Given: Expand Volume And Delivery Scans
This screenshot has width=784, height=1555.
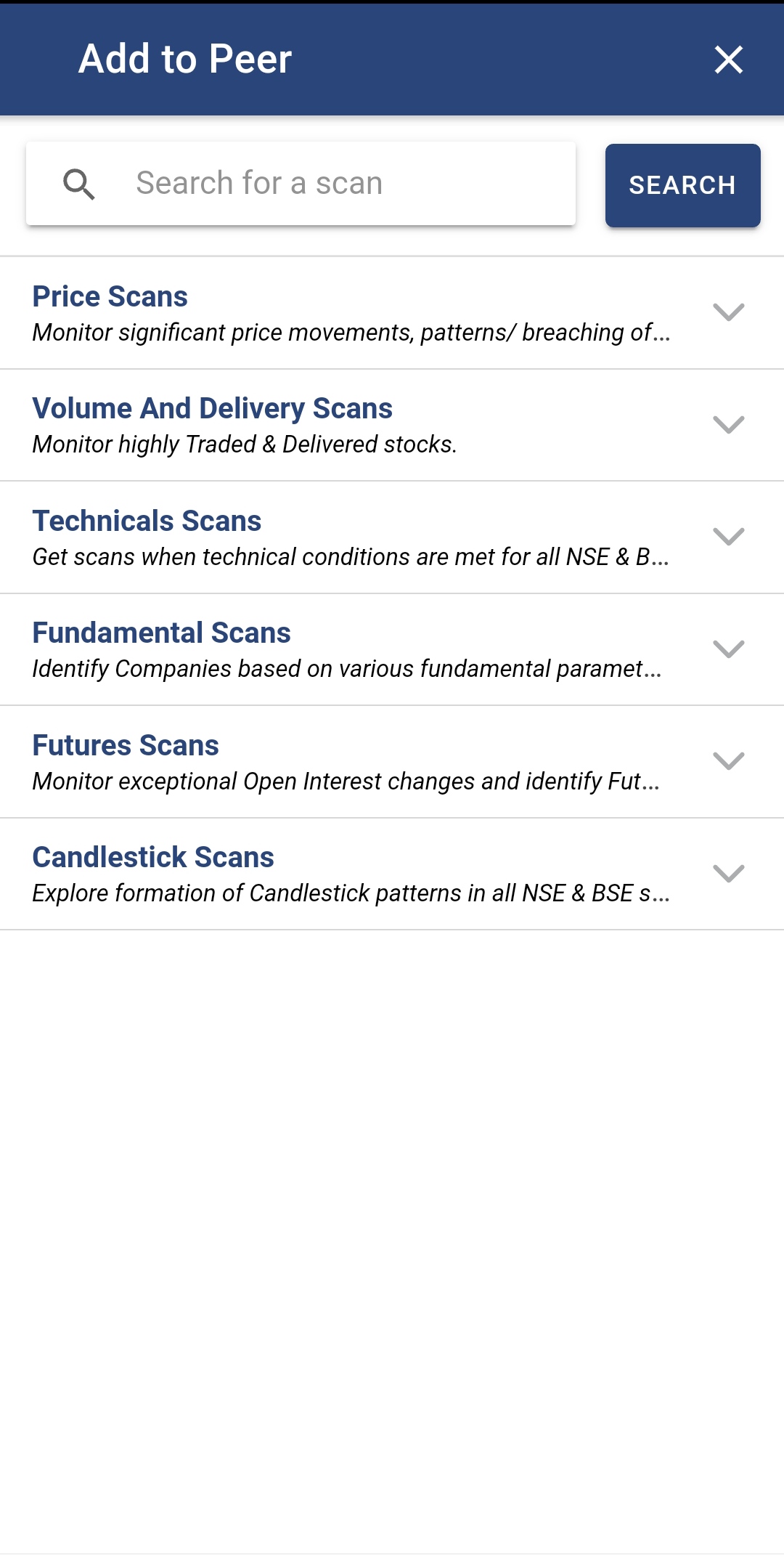Looking at the screenshot, I should pyautogui.click(x=392, y=425).
